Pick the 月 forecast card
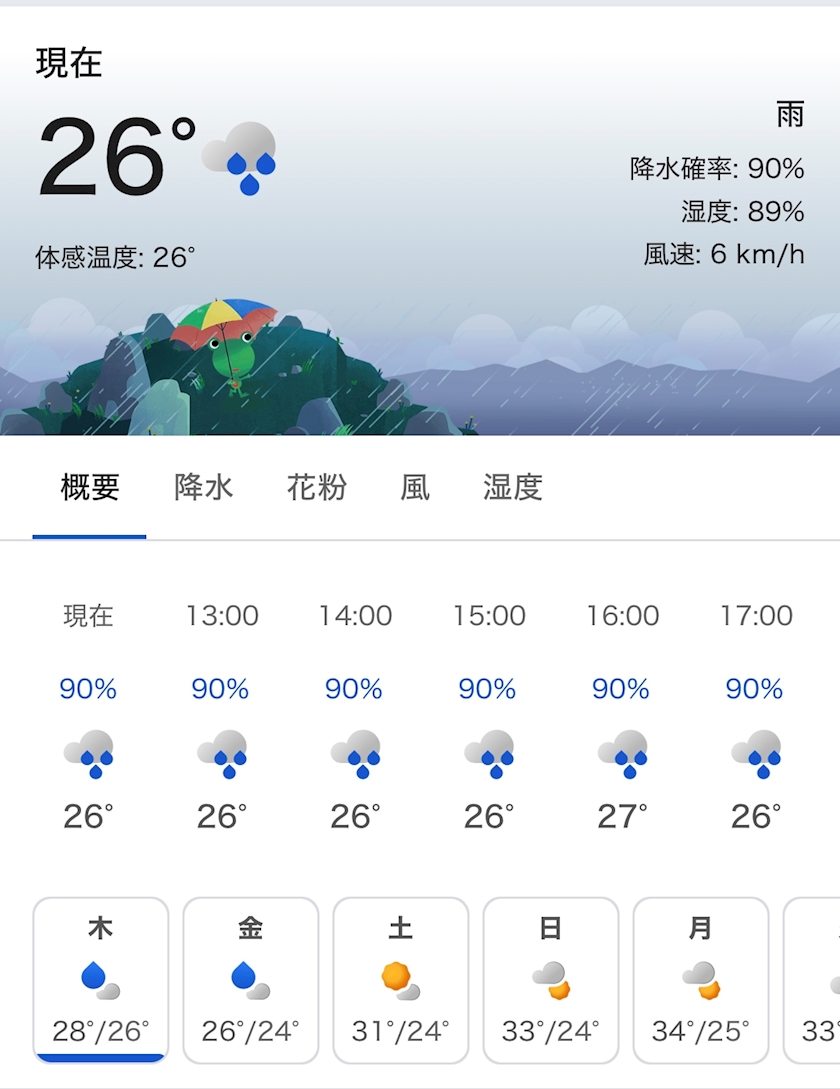Screen dimensions: 840x1089 tap(701, 980)
